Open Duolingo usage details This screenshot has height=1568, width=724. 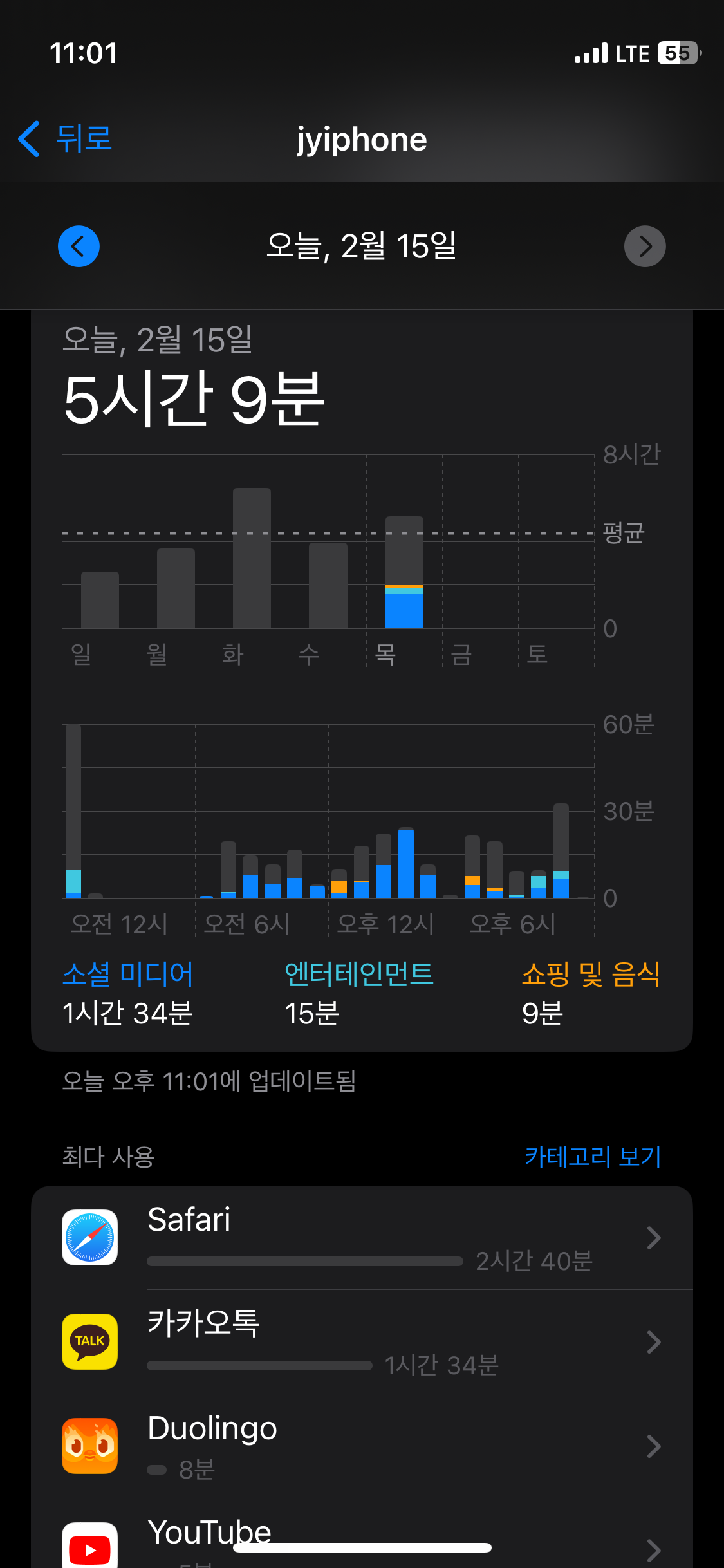click(x=362, y=1446)
